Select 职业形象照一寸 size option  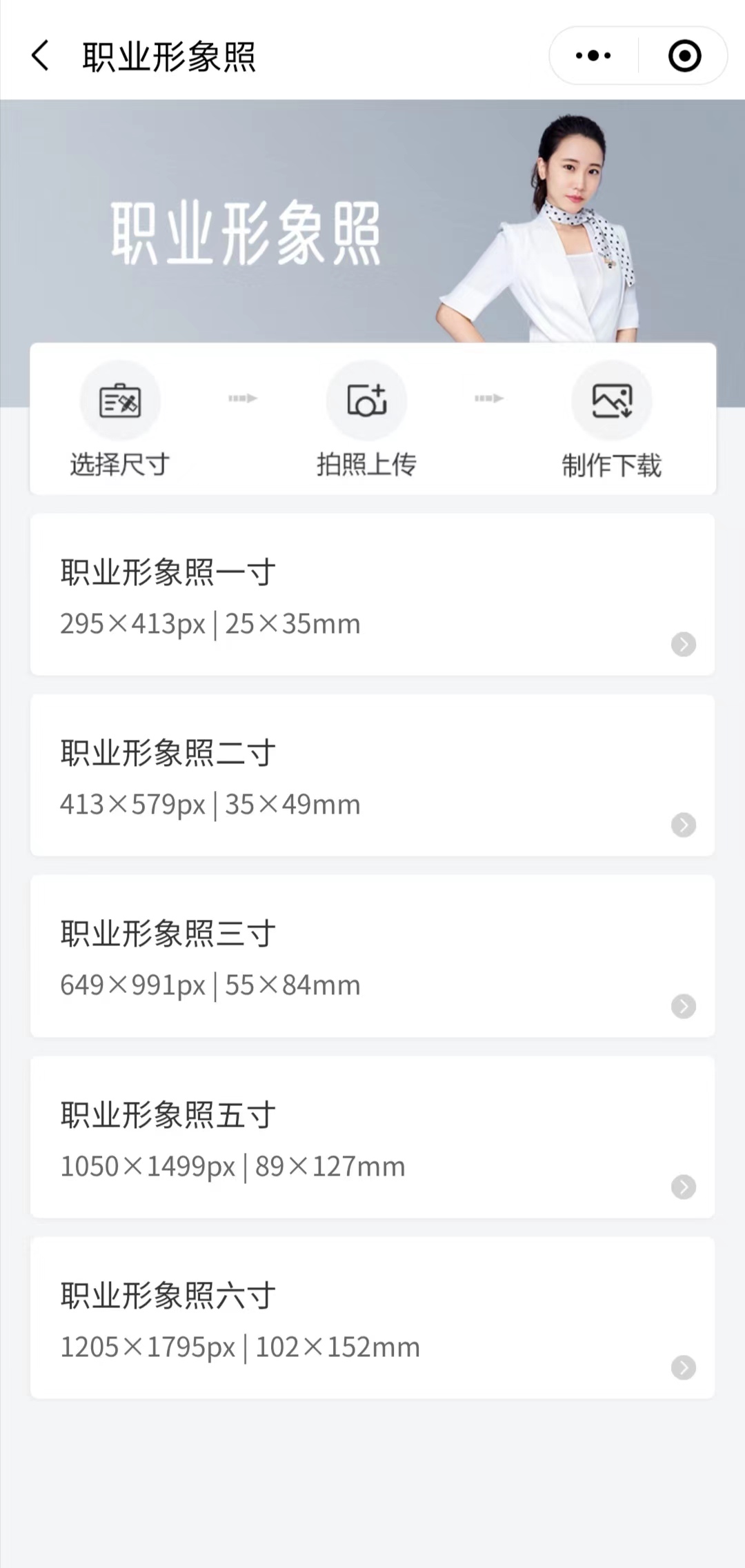(x=372, y=594)
